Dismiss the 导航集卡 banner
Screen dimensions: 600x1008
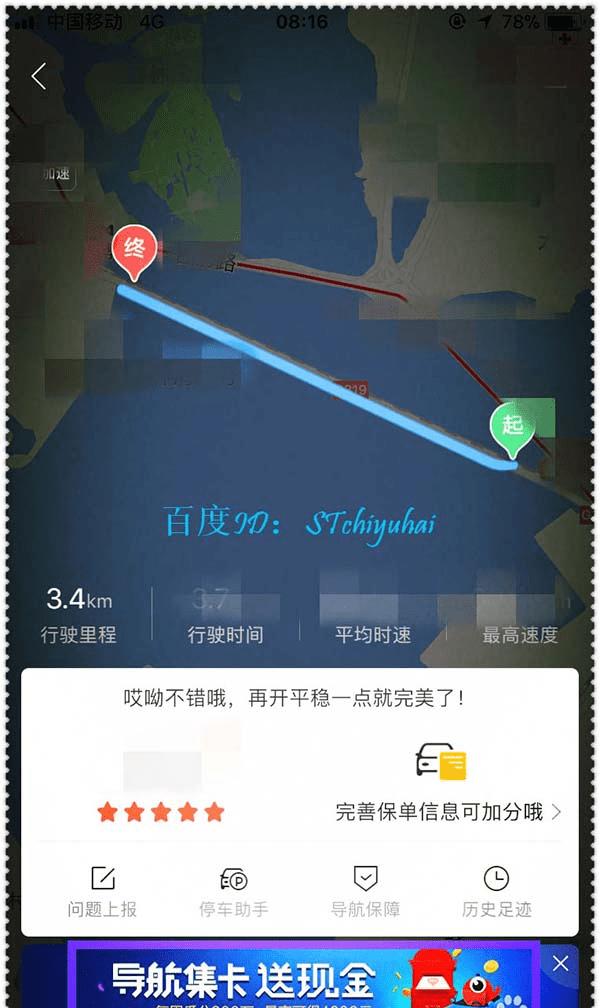[x=560, y=964]
